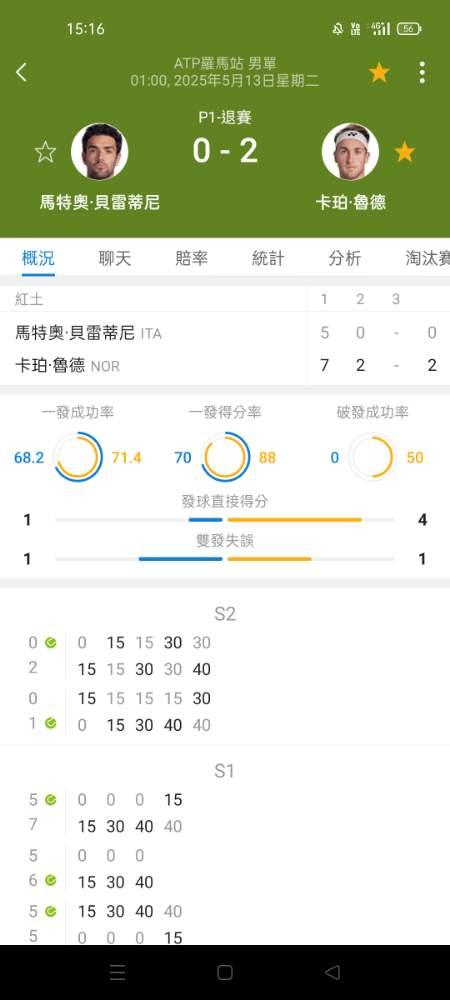The image size is (450, 1000).
Task: Open 卡珀·魯德's player profile photo
Action: click(x=350, y=152)
